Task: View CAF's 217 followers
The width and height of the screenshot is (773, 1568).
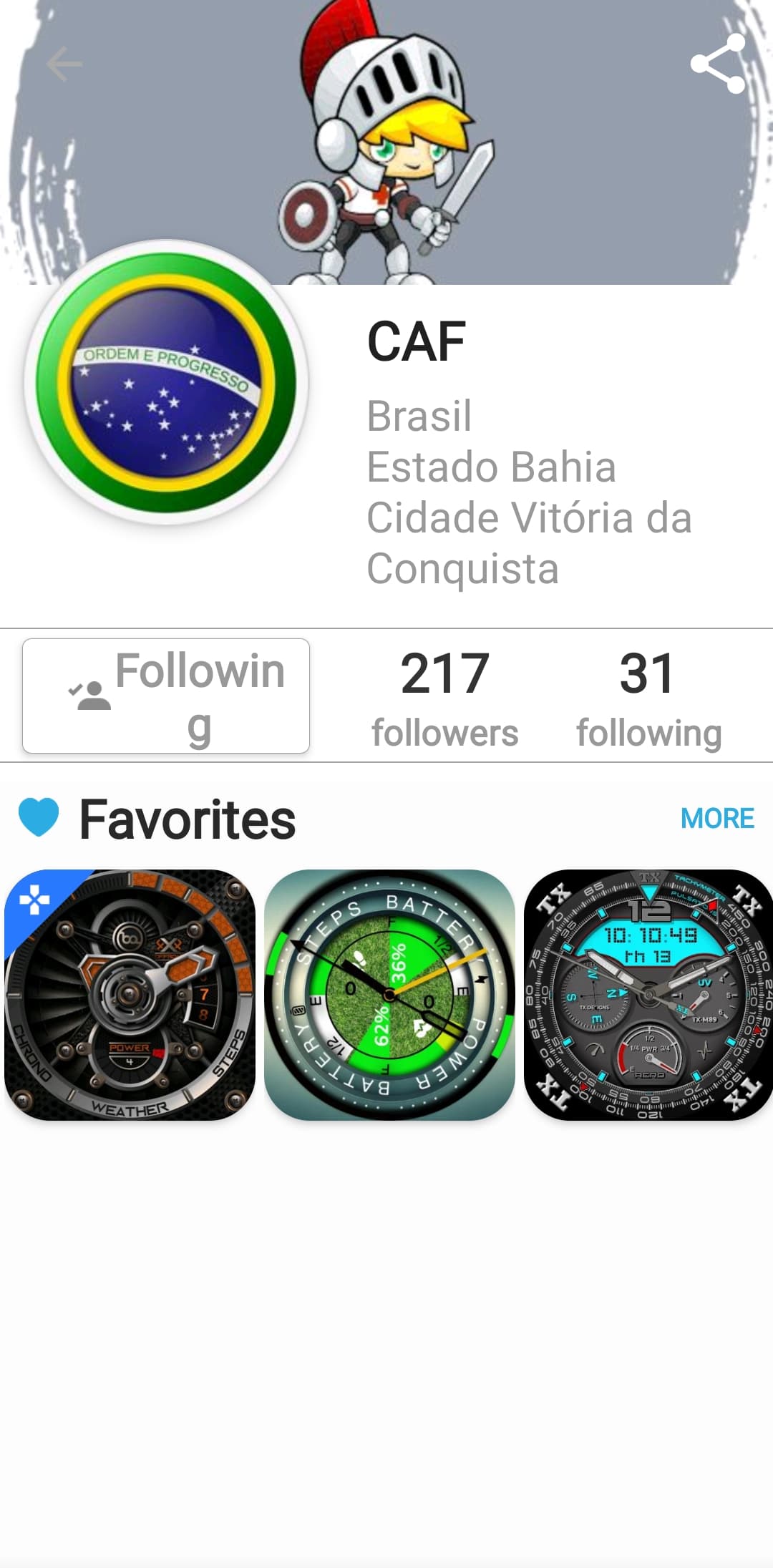Action: (x=444, y=697)
